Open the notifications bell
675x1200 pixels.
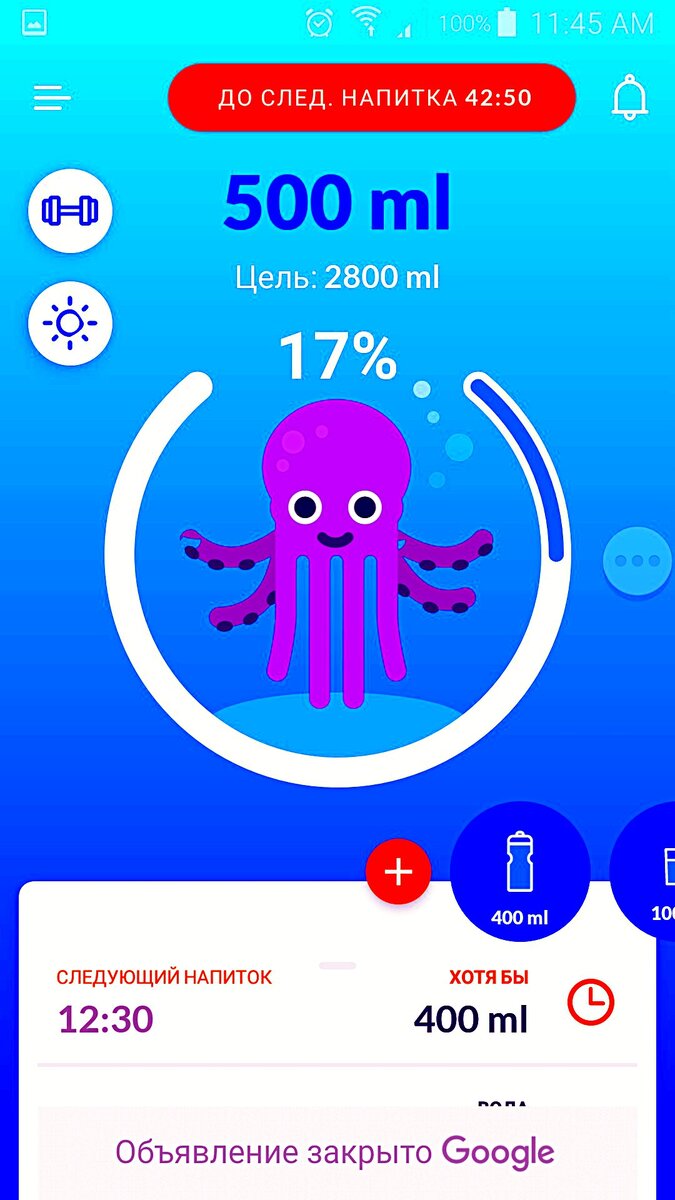point(630,98)
